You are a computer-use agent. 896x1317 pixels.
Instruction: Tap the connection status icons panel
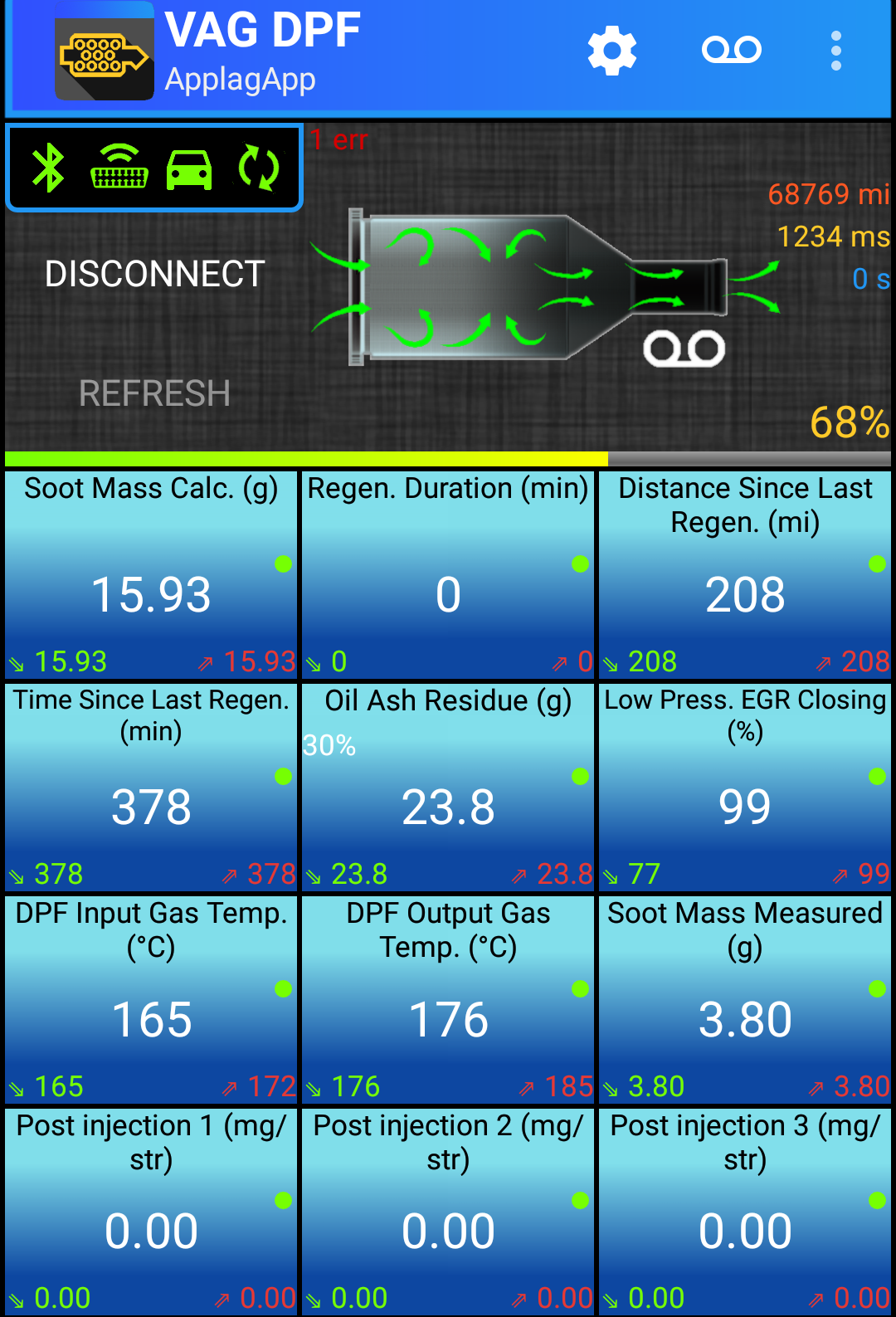tap(154, 168)
